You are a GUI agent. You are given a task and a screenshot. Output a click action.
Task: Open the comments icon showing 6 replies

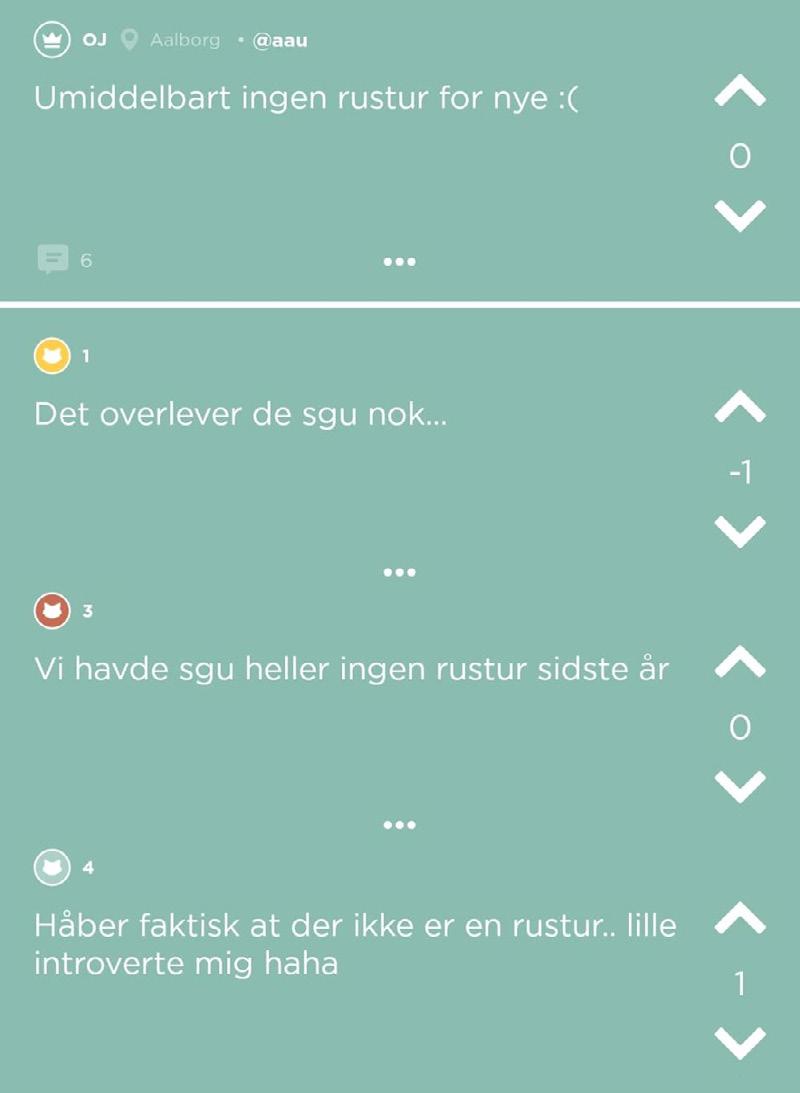(x=53, y=261)
